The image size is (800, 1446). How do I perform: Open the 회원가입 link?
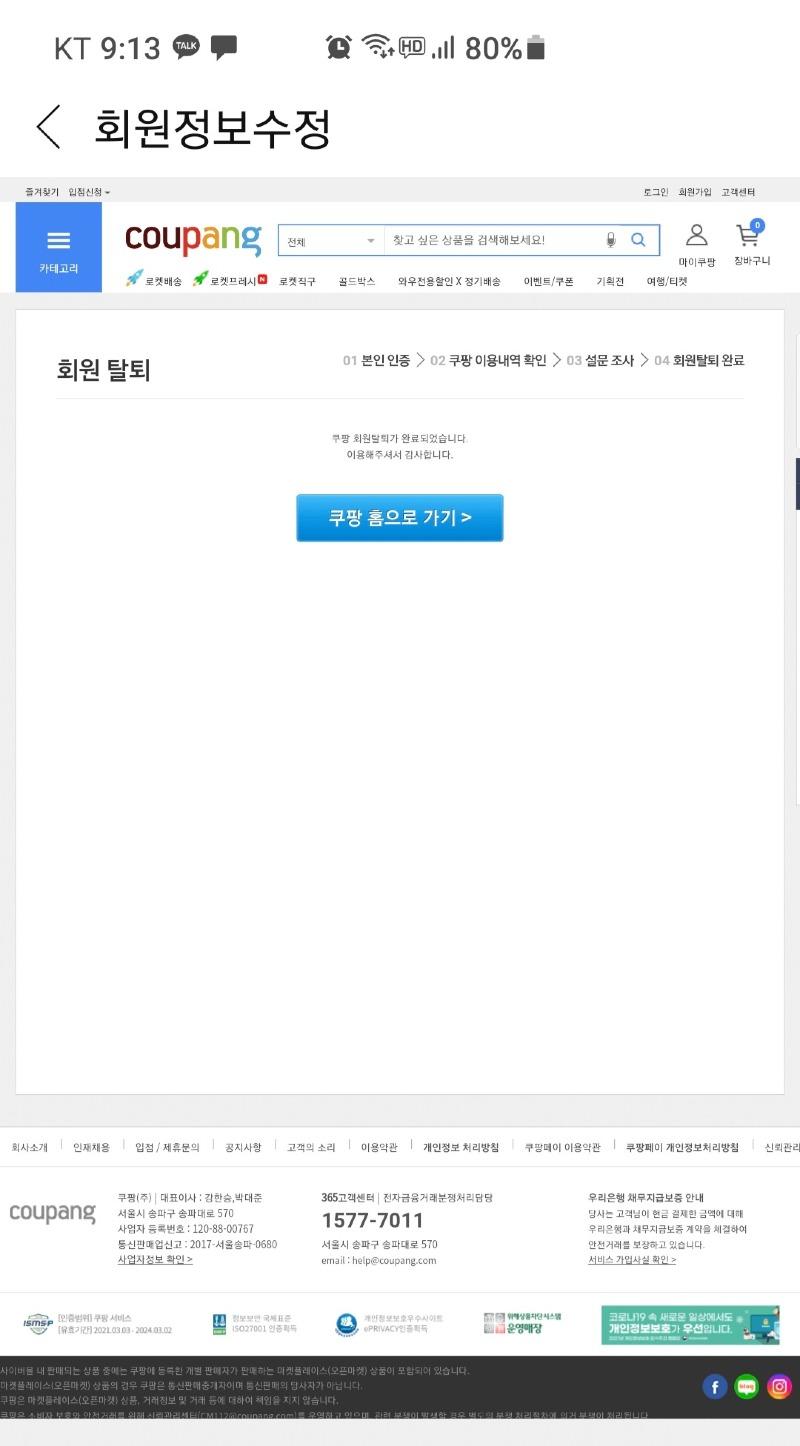tap(695, 192)
